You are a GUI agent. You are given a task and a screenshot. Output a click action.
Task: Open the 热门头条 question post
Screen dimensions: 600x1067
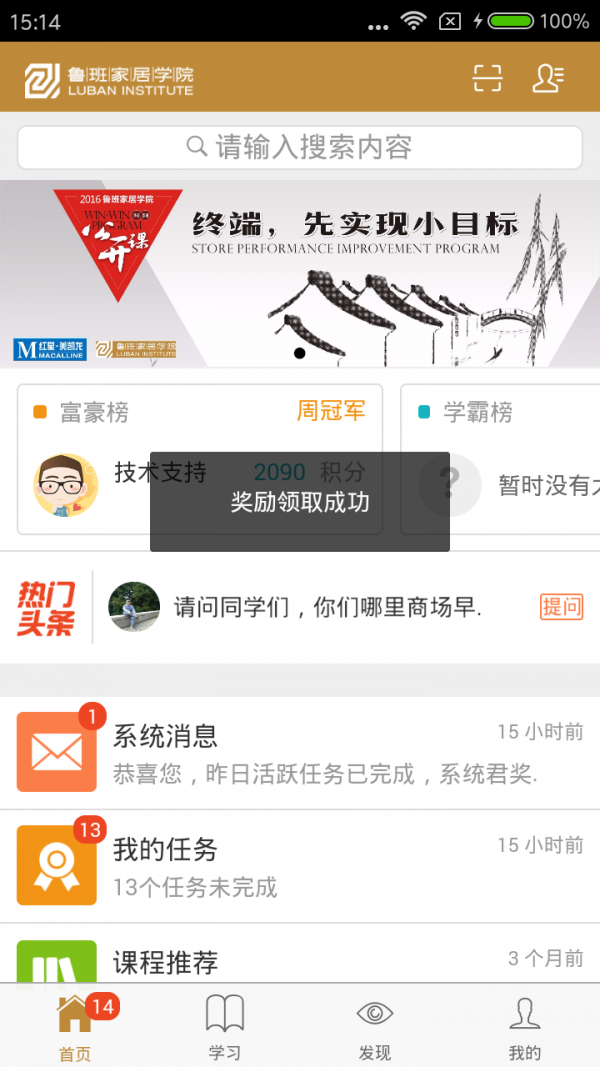tap(328, 607)
